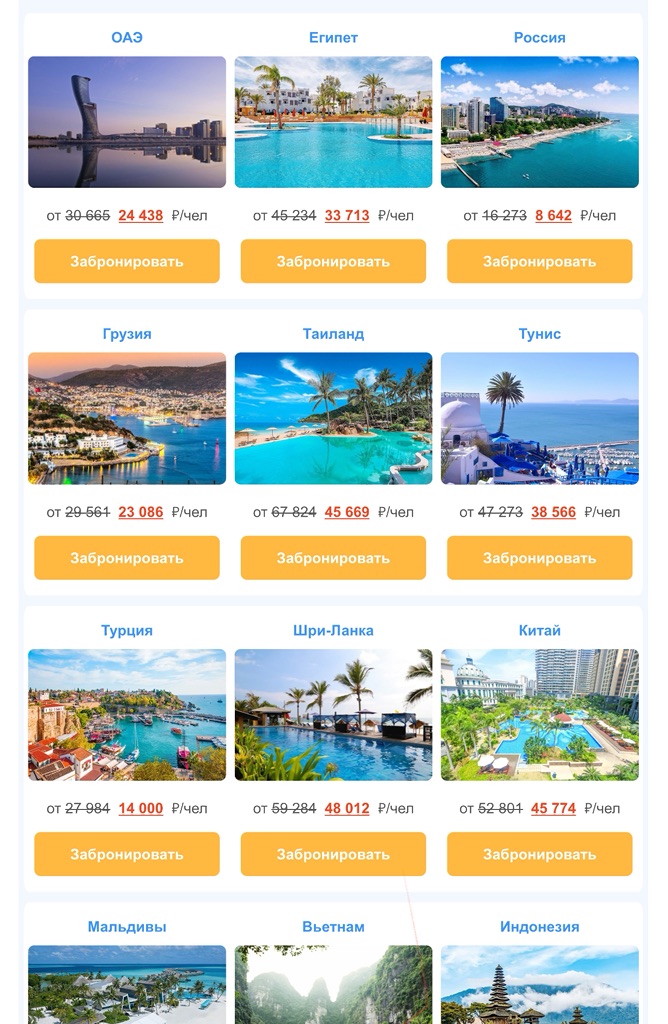View the Турция harbor photo
Screen dimensions: 668x1024
[127, 715]
